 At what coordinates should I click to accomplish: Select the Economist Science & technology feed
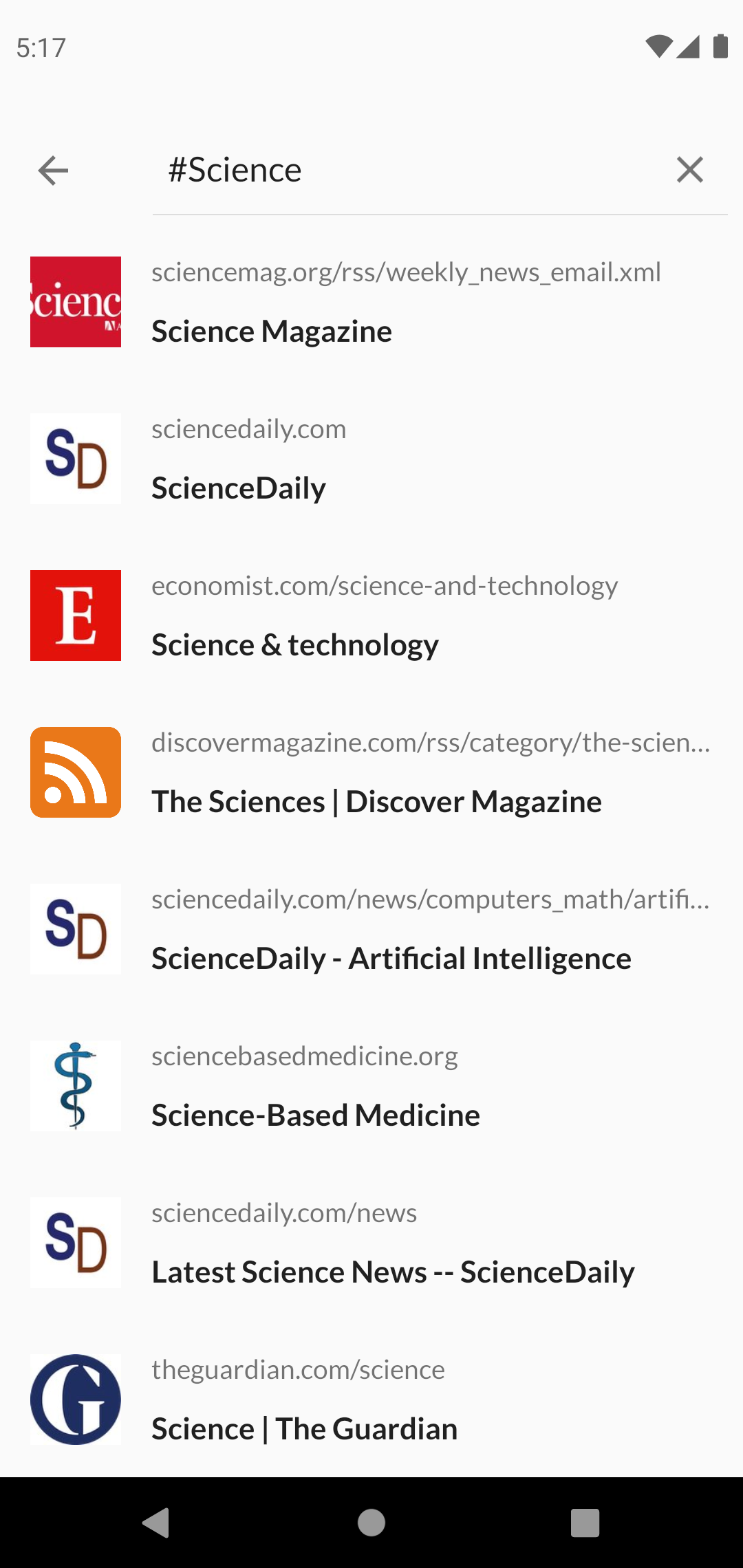pos(371,616)
